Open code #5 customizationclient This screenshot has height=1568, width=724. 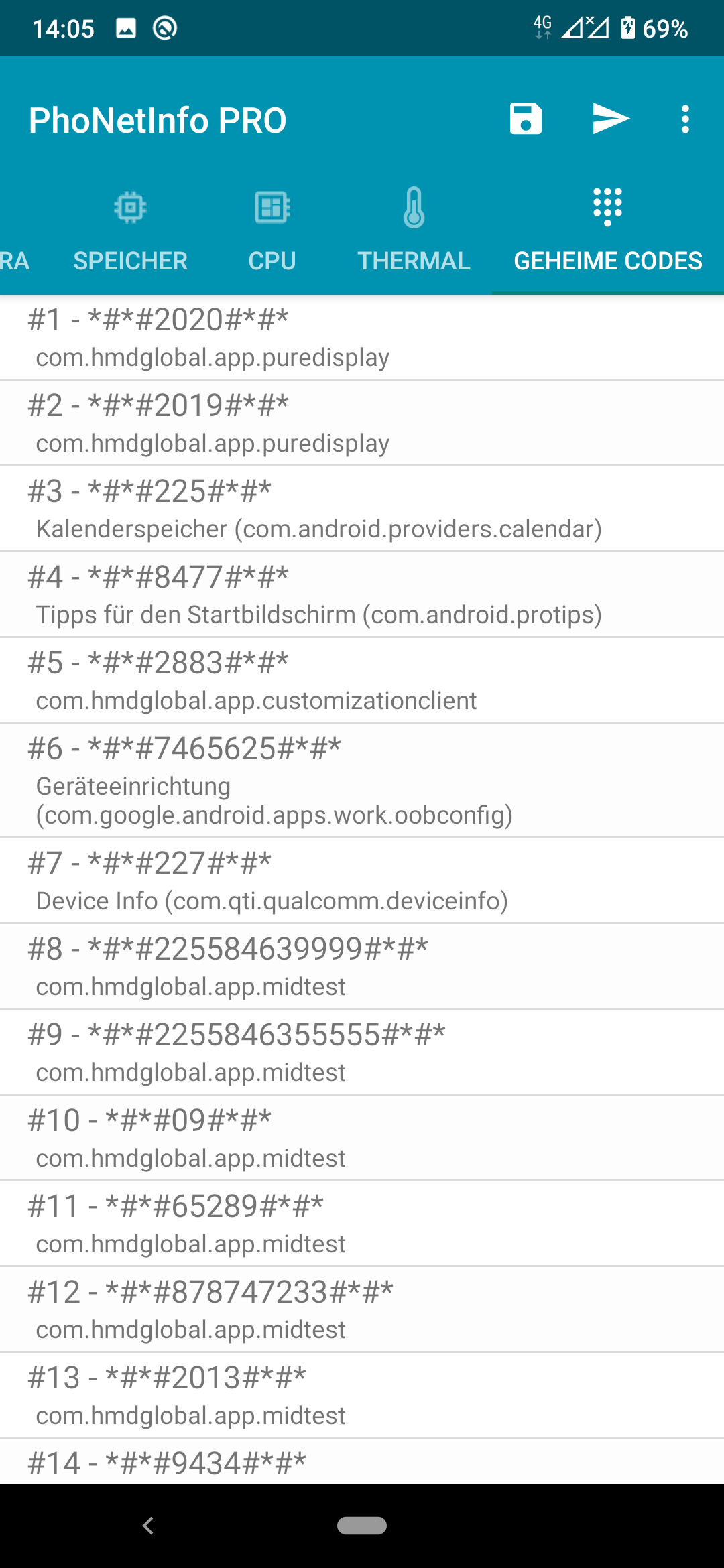[362, 681]
